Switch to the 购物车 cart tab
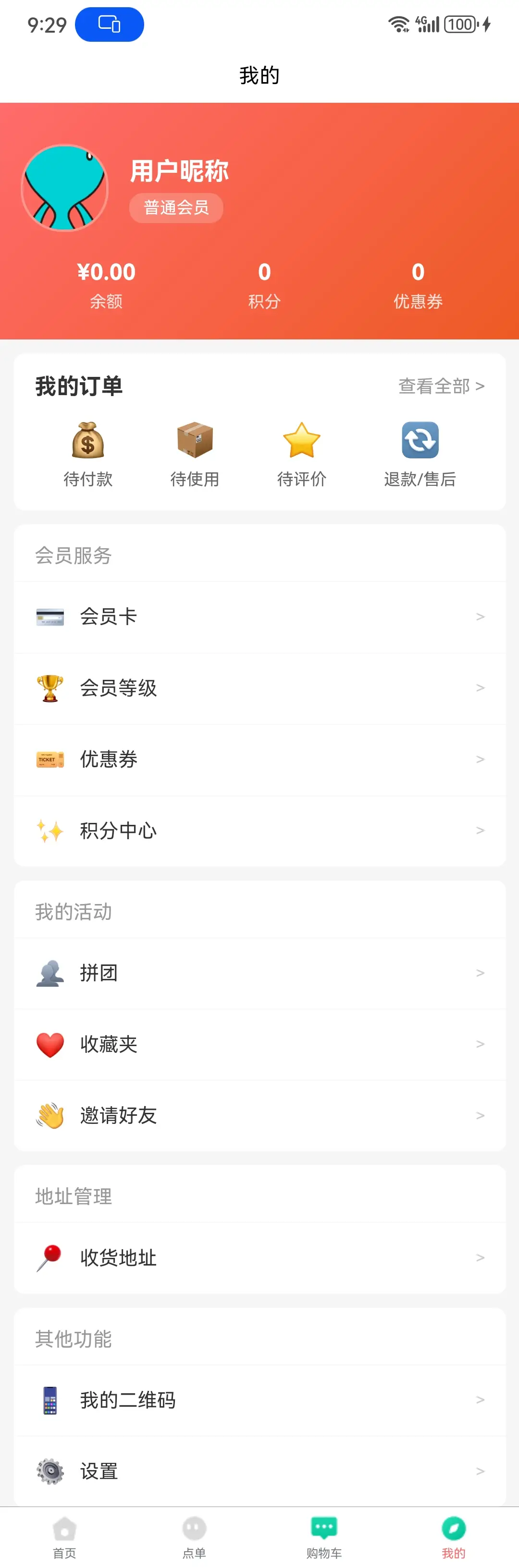Screen dimensions: 519x1568 coord(324,1536)
